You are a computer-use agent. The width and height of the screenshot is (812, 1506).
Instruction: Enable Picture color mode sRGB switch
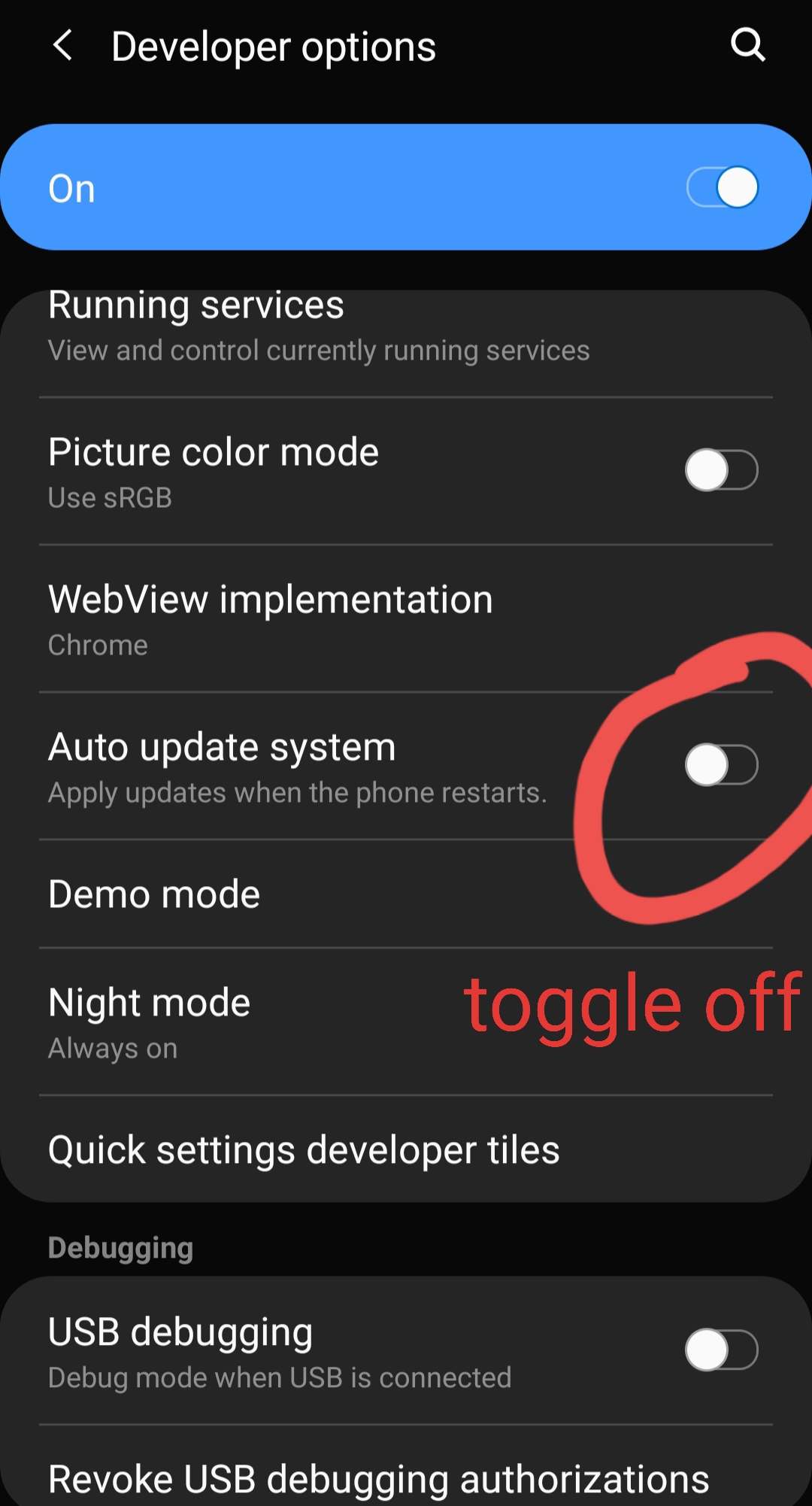click(722, 470)
